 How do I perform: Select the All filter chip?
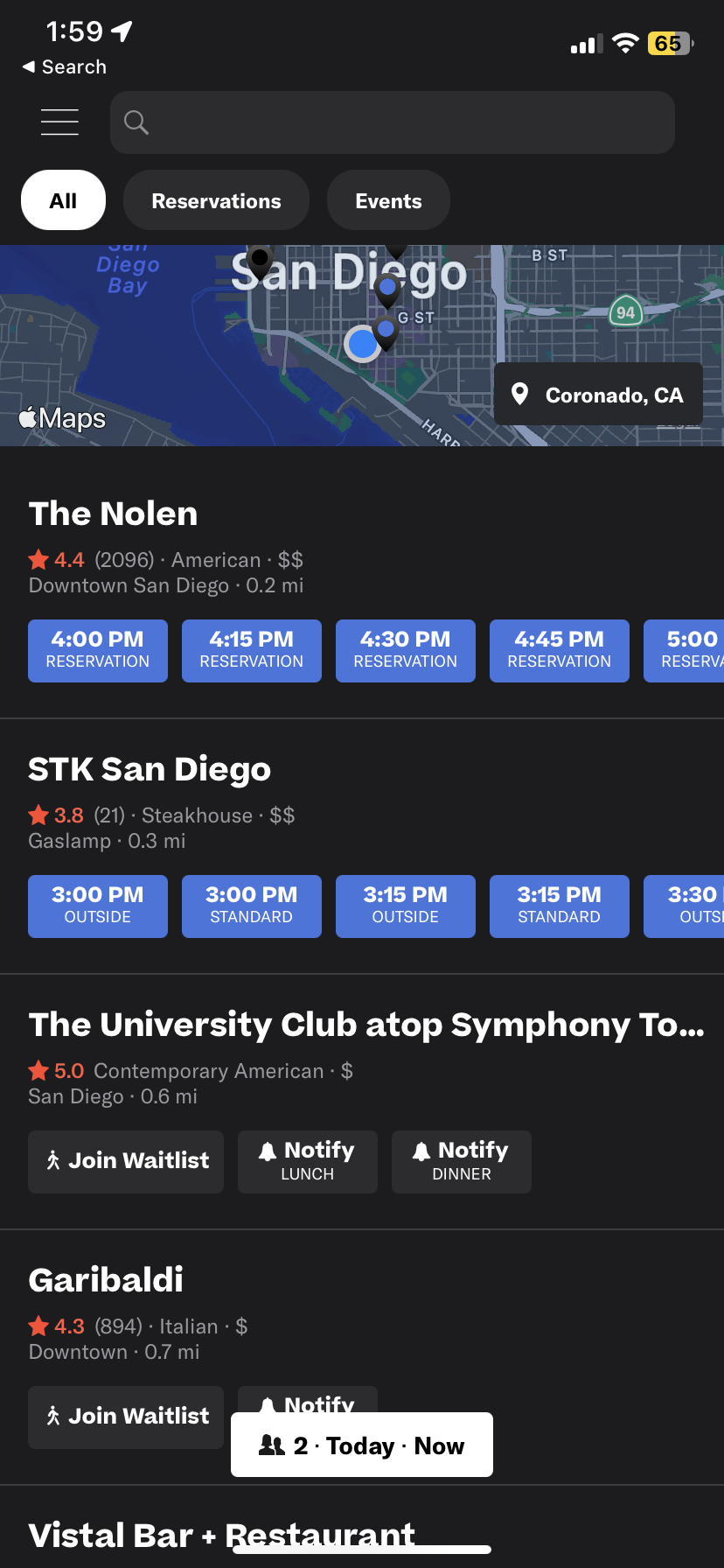coord(63,200)
